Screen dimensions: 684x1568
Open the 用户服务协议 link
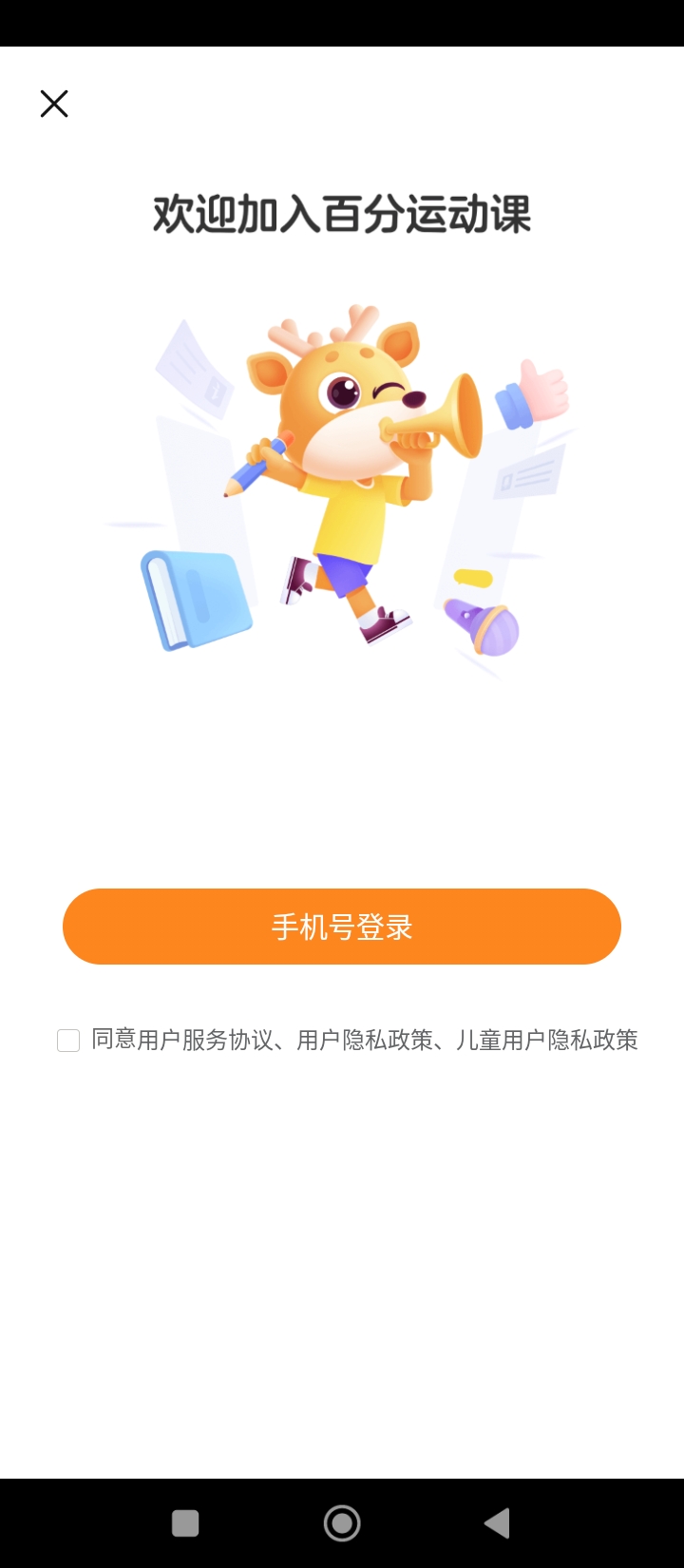pos(205,1041)
